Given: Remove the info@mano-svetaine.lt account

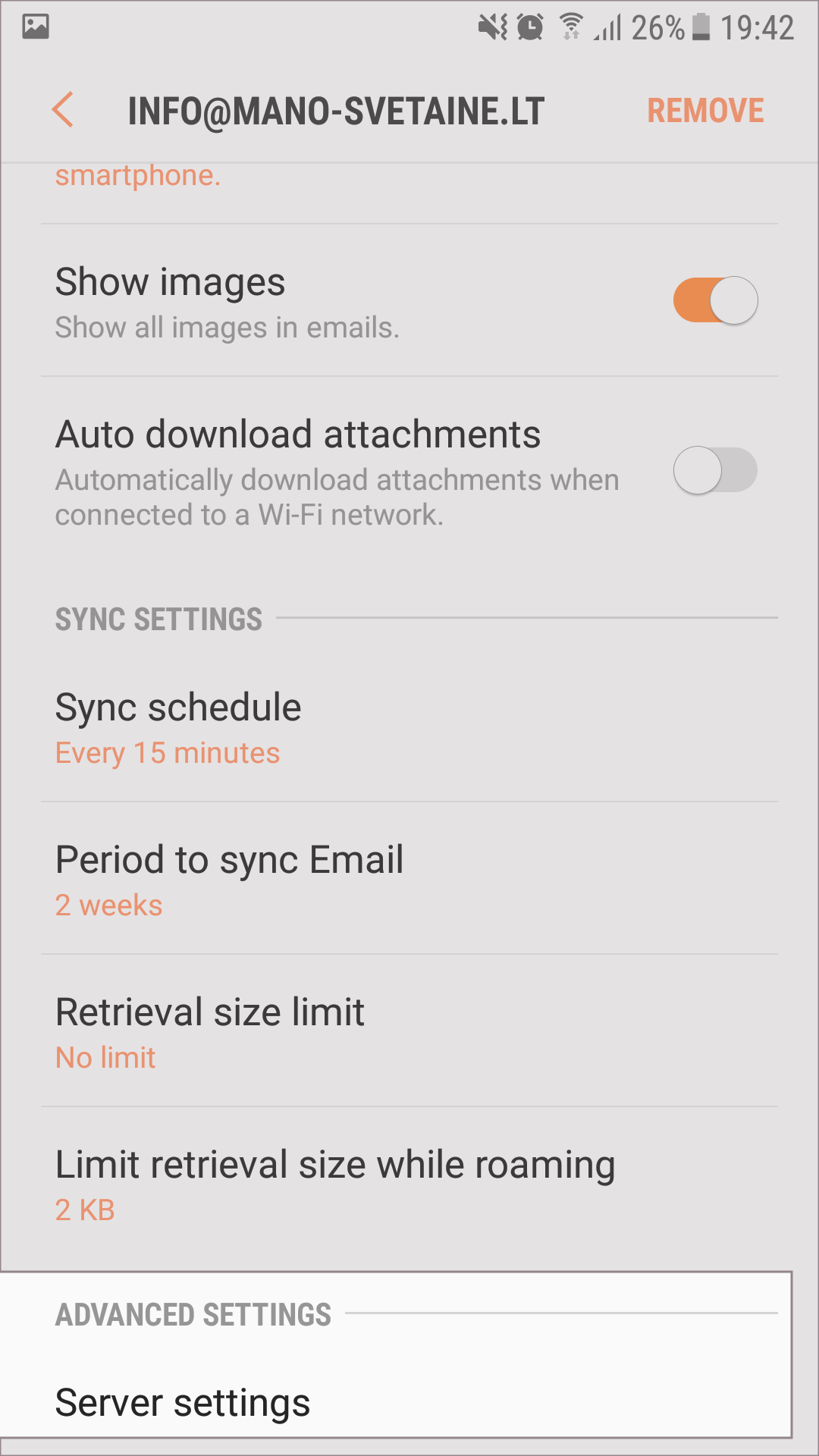Looking at the screenshot, I should coord(704,111).
